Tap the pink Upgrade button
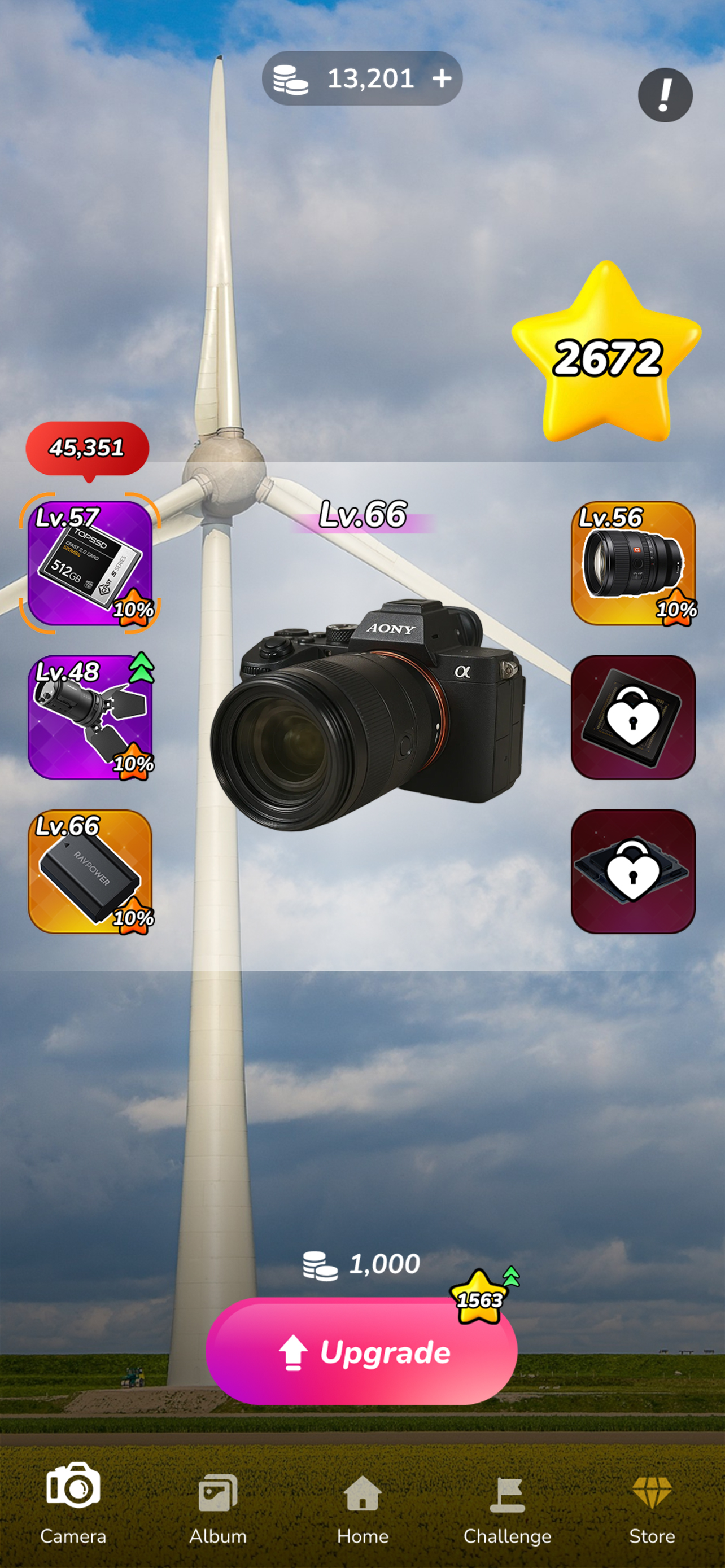Image resolution: width=725 pixels, height=1568 pixels. point(361,1351)
